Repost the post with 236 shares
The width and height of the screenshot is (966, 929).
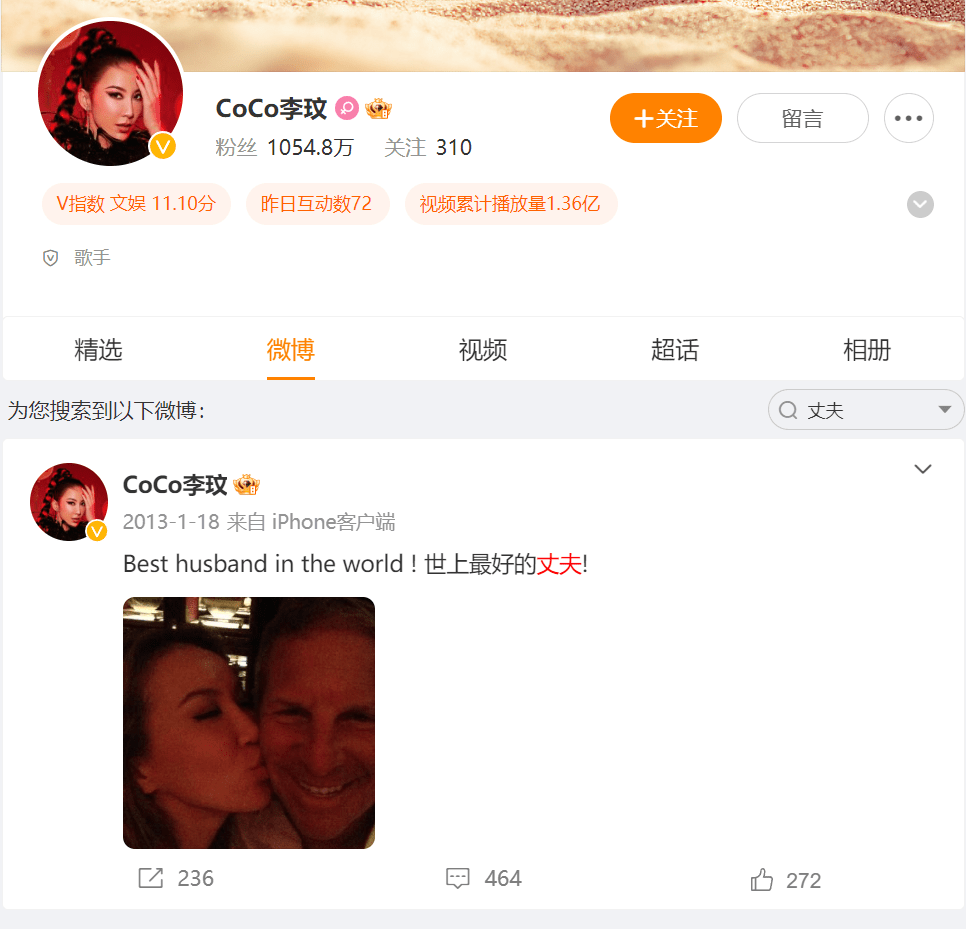point(177,879)
